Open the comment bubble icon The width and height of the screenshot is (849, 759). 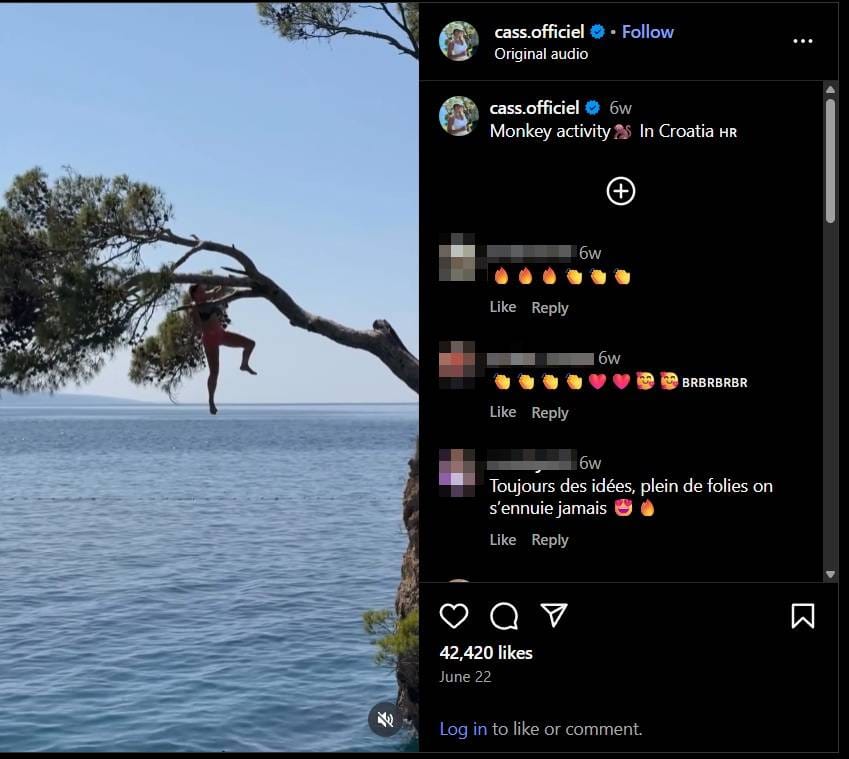click(504, 616)
